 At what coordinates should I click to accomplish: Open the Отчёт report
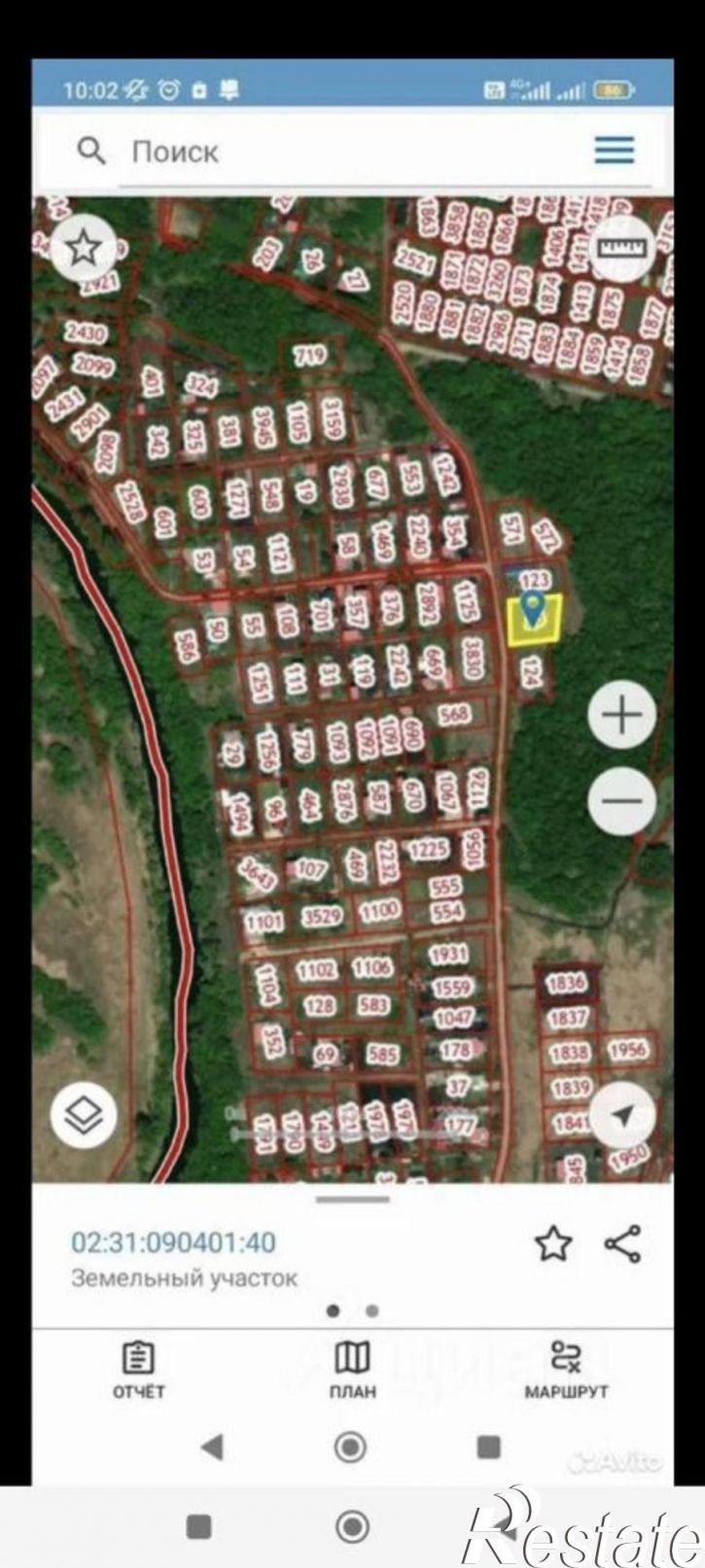click(x=139, y=1370)
